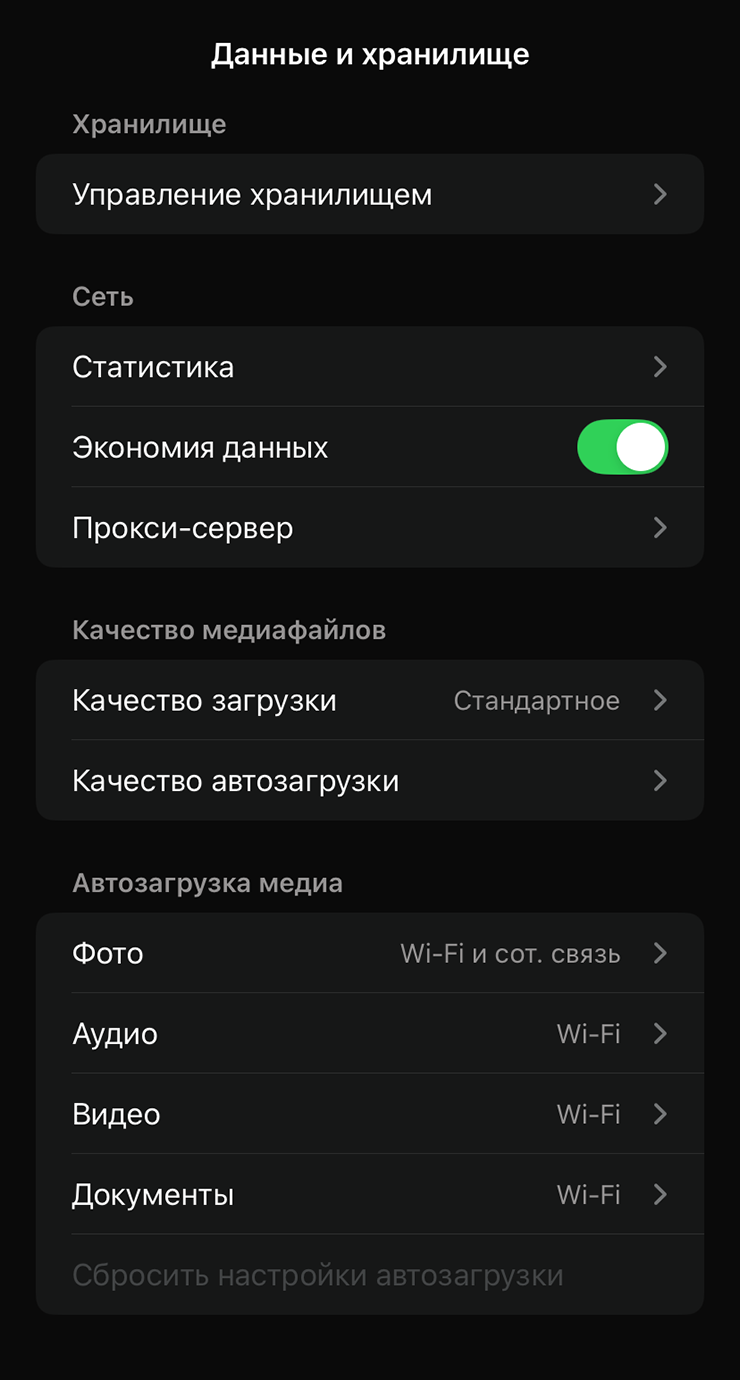Open the Статистика row
Image resolution: width=740 pixels, height=1380 pixels.
[370, 367]
